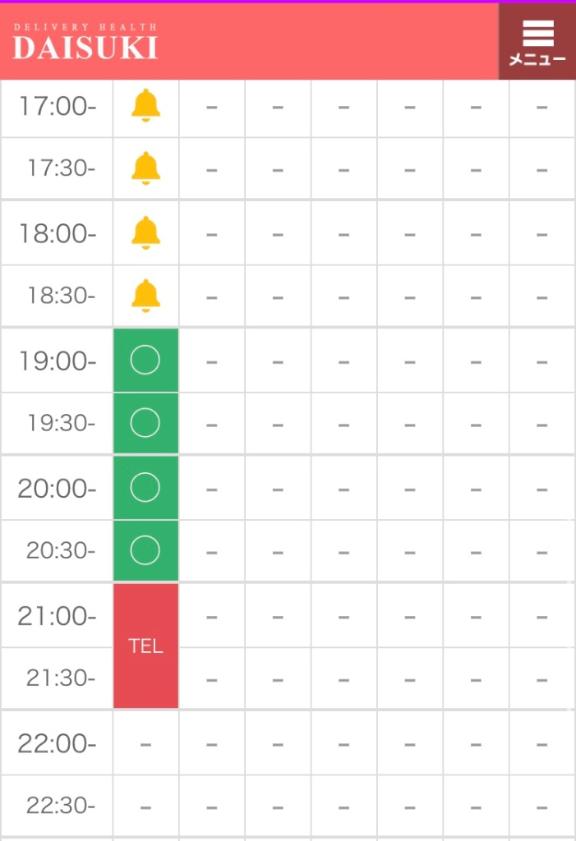576x841 pixels.
Task: Reserve the green 19:30 time slot
Action: tap(146, 423)
